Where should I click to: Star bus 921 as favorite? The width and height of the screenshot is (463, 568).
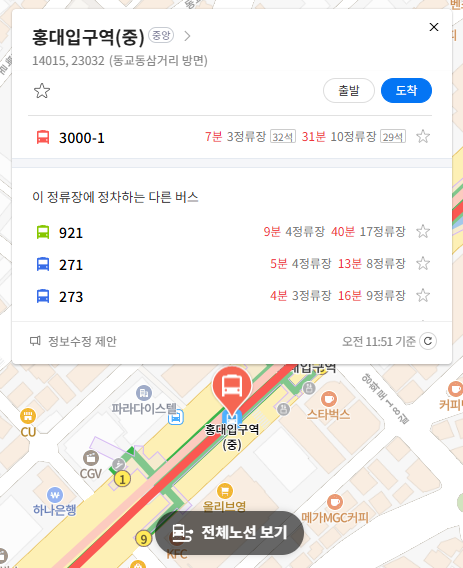(x=423, y=231)
